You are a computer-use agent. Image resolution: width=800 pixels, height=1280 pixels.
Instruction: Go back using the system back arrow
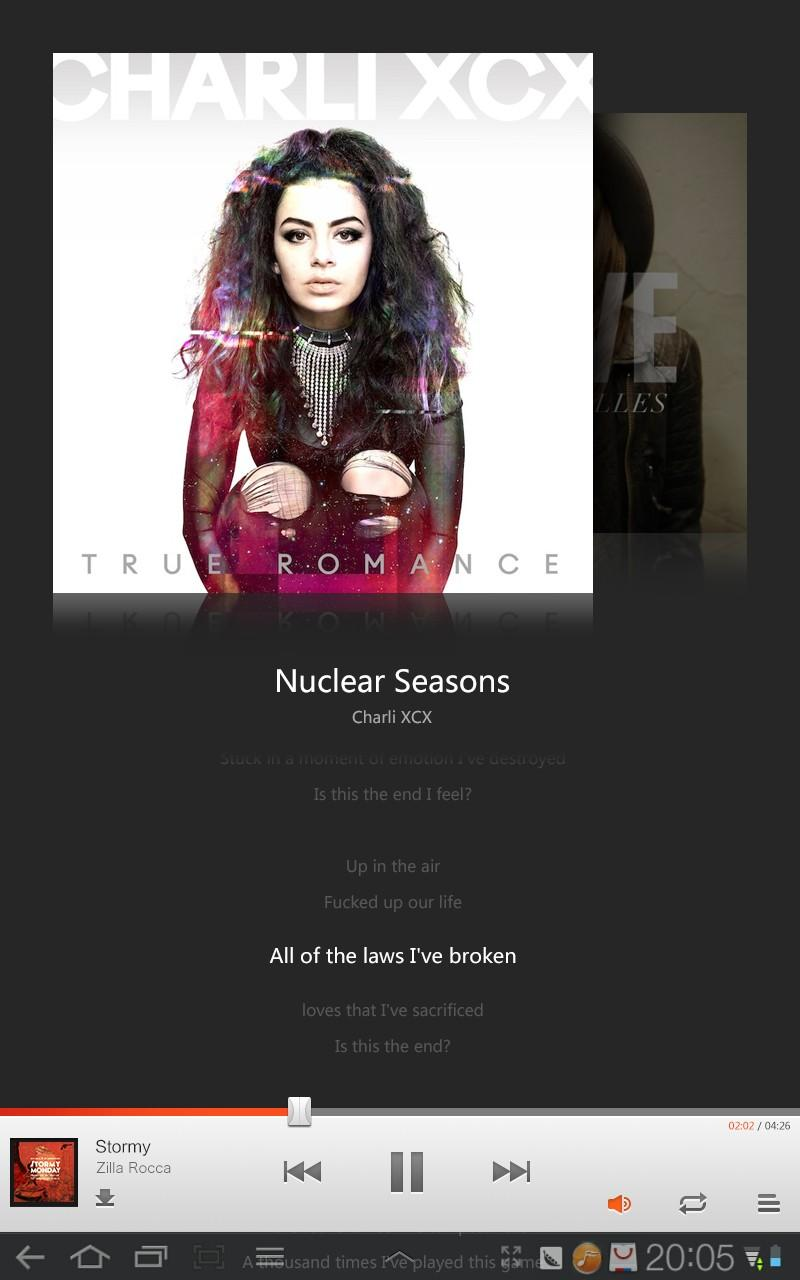[x=30, y=1257]
